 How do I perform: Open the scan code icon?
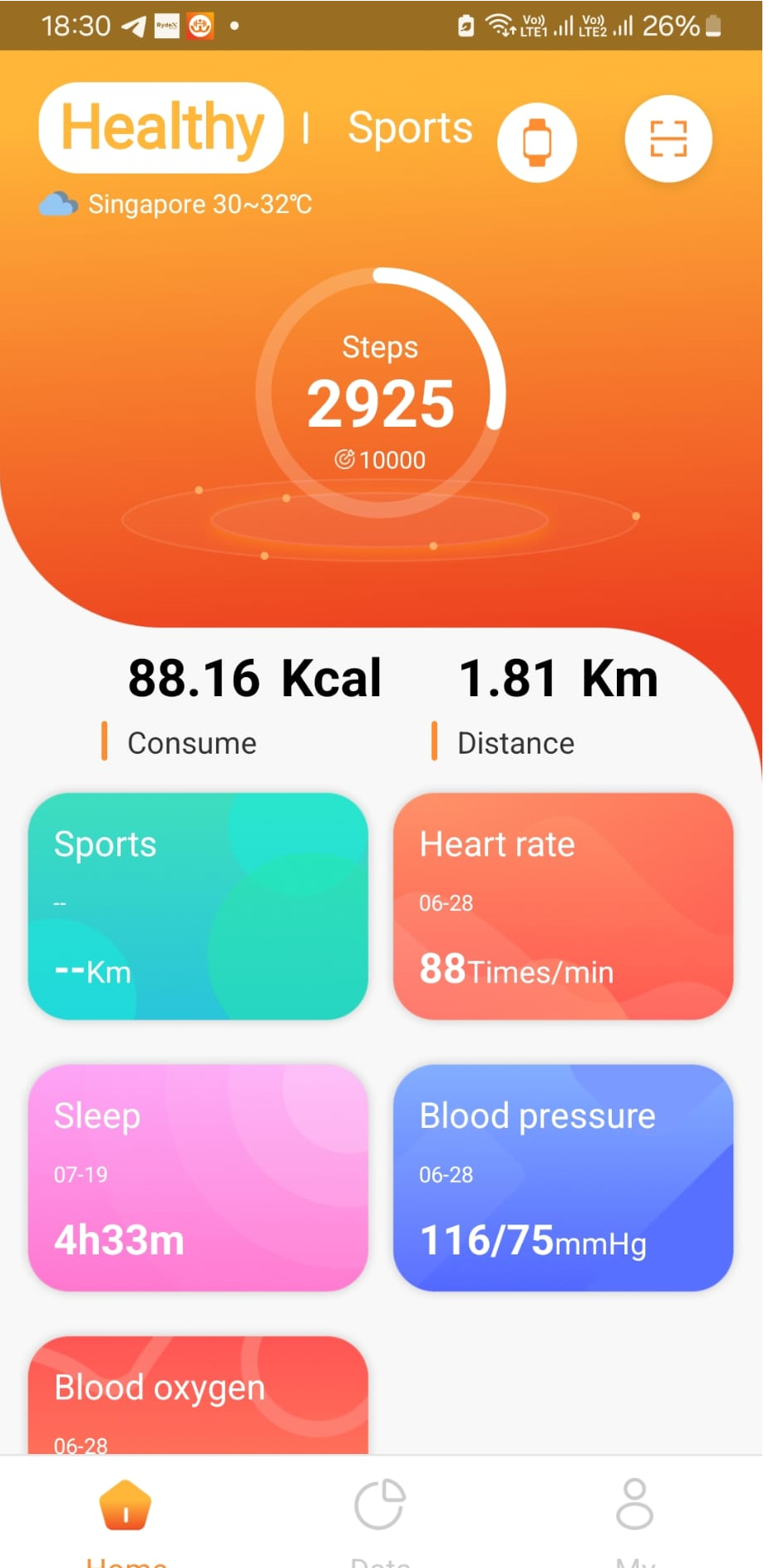point(668,139)
